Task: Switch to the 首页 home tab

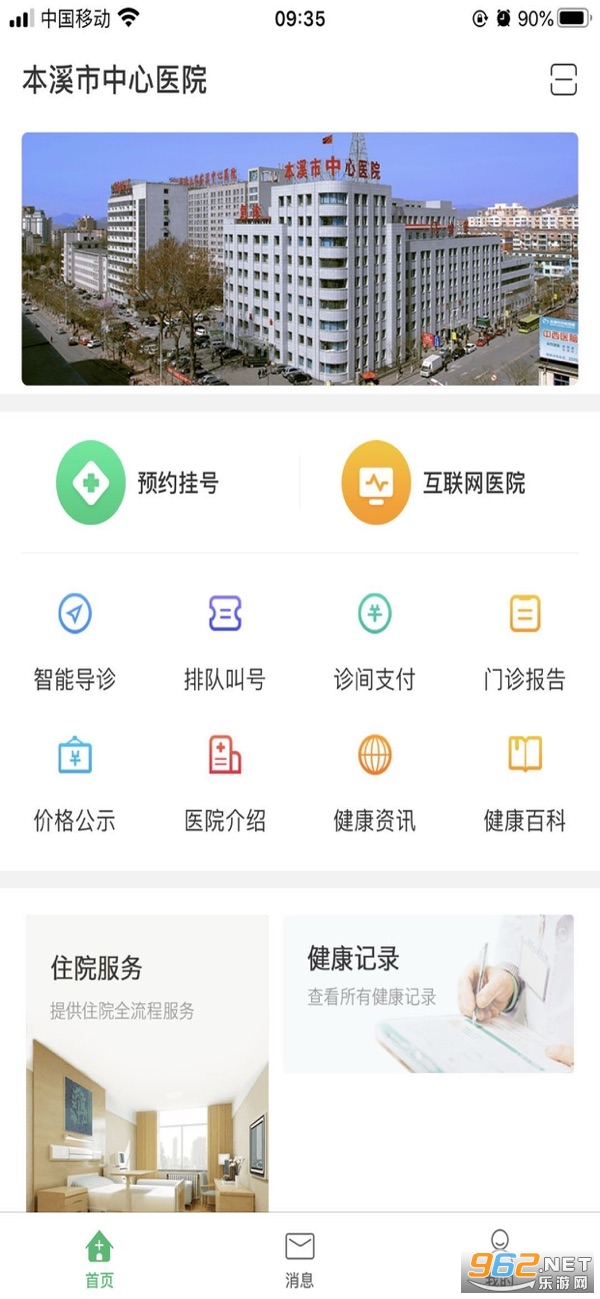Action: [99, 1259]
